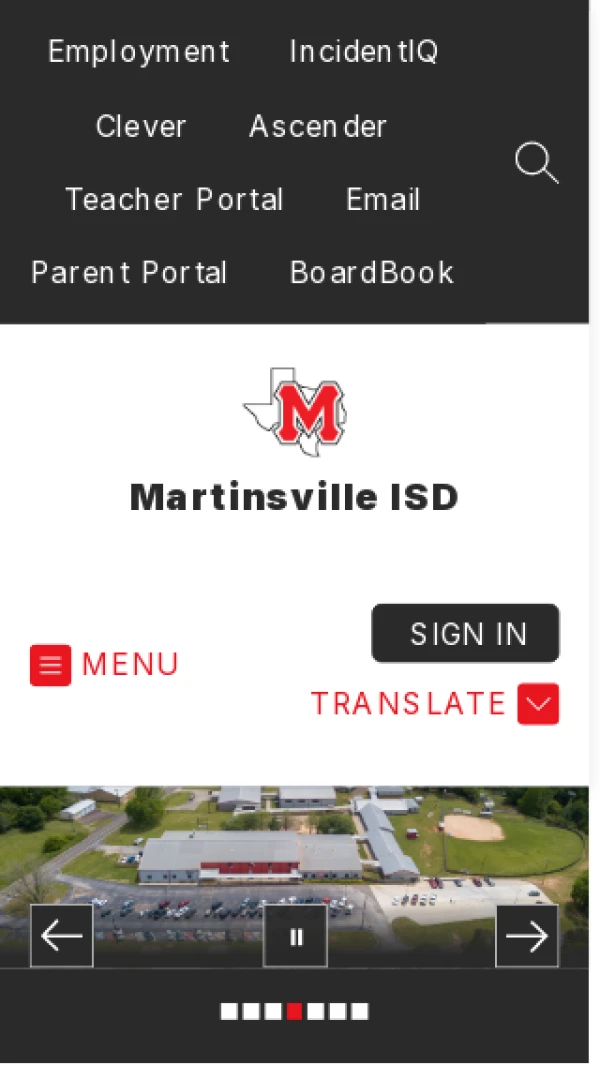This screenshot has width=600, height=1065.
Task: Open the Employment link
Action: [139, 52]
